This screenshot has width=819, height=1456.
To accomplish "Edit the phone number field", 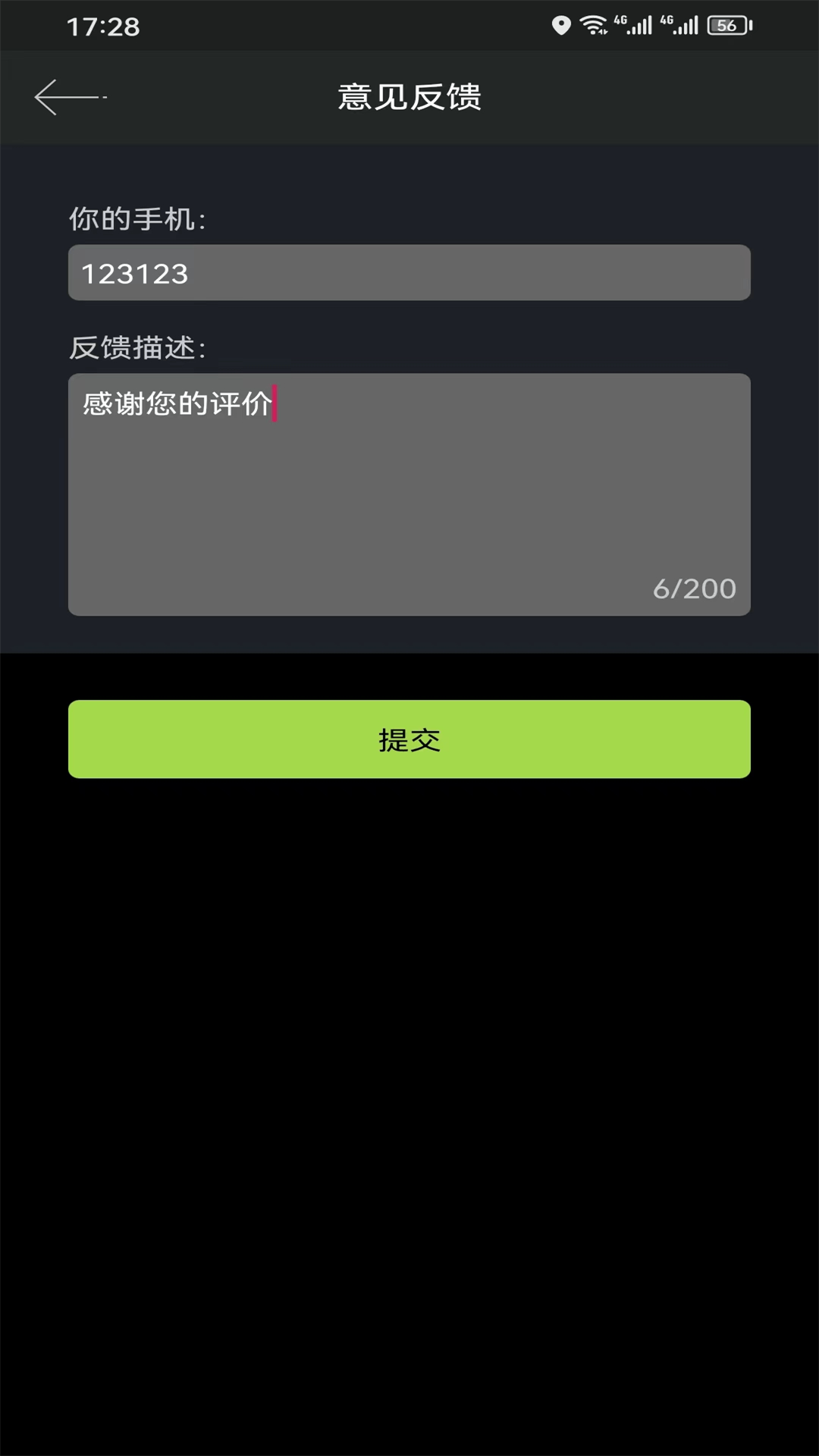I will tap(409, 273).
